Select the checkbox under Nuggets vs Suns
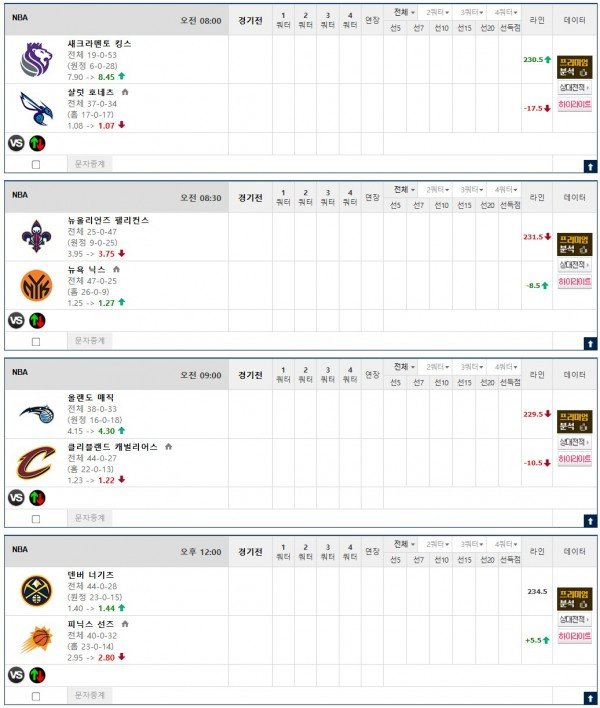This screenshot has height=708, width=600. 36,696
